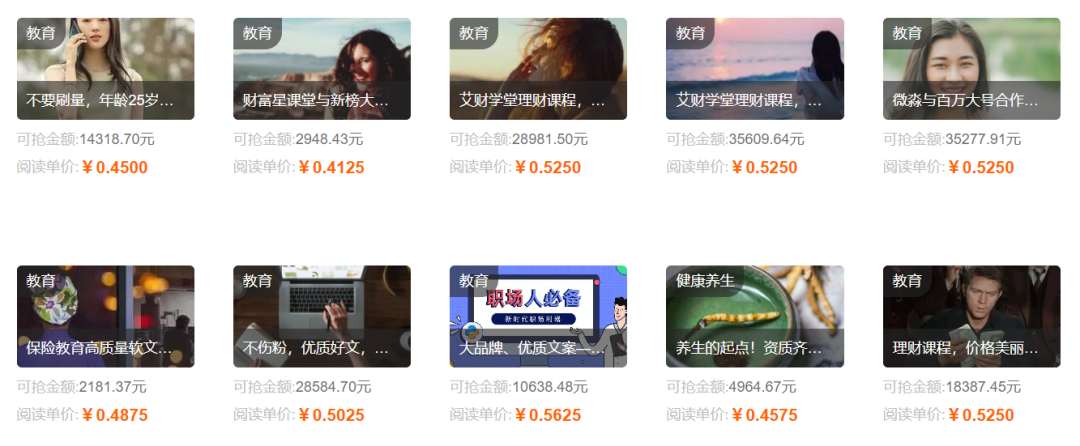Open the 不伤粉，优质好文 card
1080x446 pixels.
(321, 316)
